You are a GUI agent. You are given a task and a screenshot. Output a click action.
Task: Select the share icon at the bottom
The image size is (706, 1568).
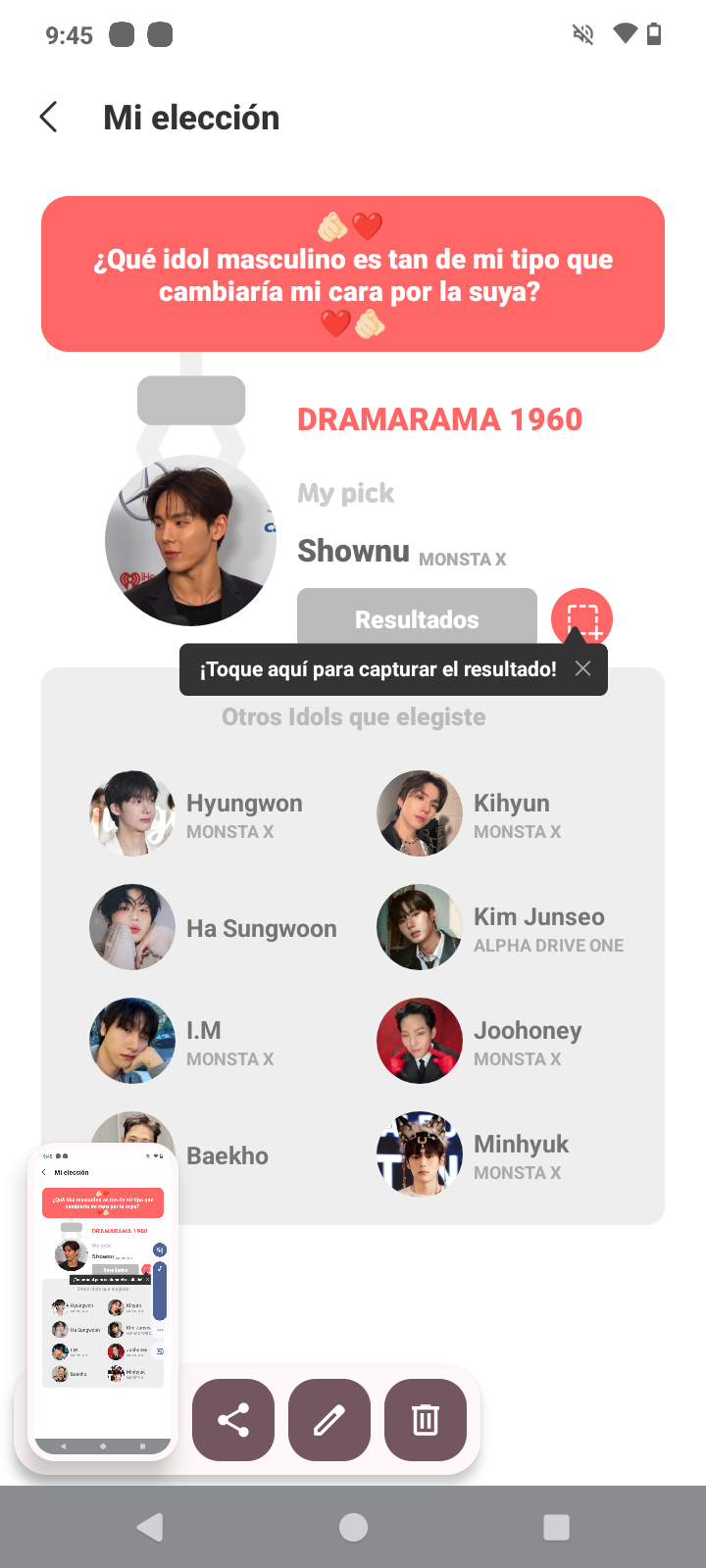click(x=232, y=1419)
